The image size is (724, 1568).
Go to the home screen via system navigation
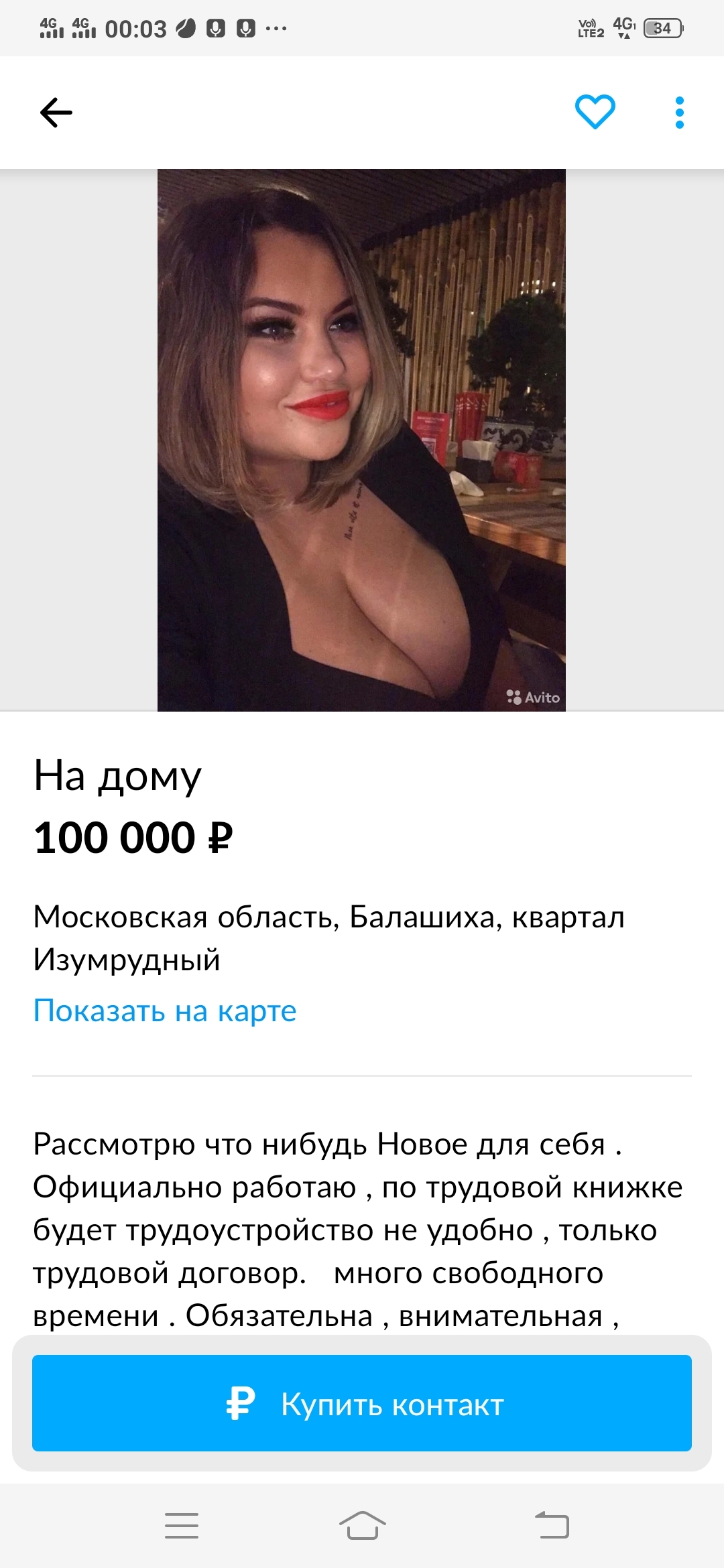point(362,1526)
